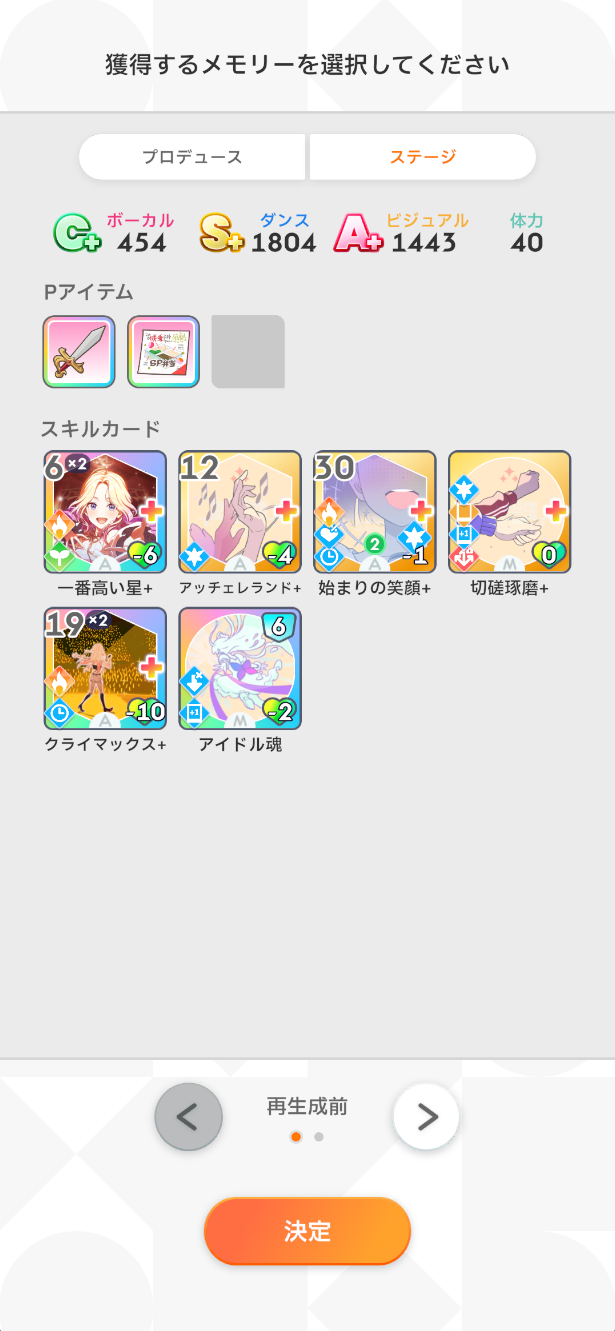Viewport: 615px width, 1331px height.
Task: Switch to the プロデュース tab
Action: (x=192, y=157)
